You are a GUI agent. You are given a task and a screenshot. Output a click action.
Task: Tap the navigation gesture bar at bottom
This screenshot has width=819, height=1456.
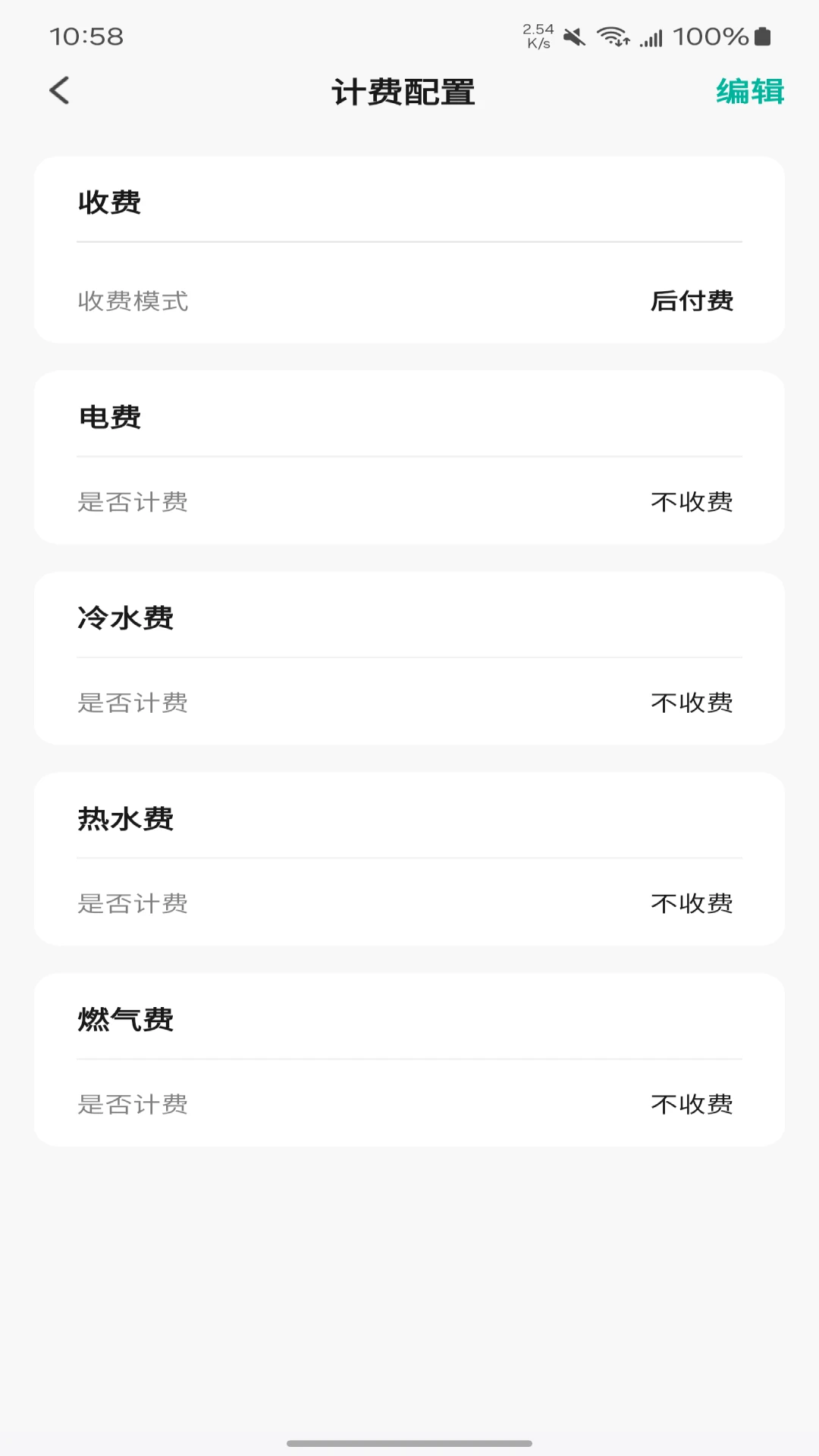pyautogui.click(x=409, y=1443)
